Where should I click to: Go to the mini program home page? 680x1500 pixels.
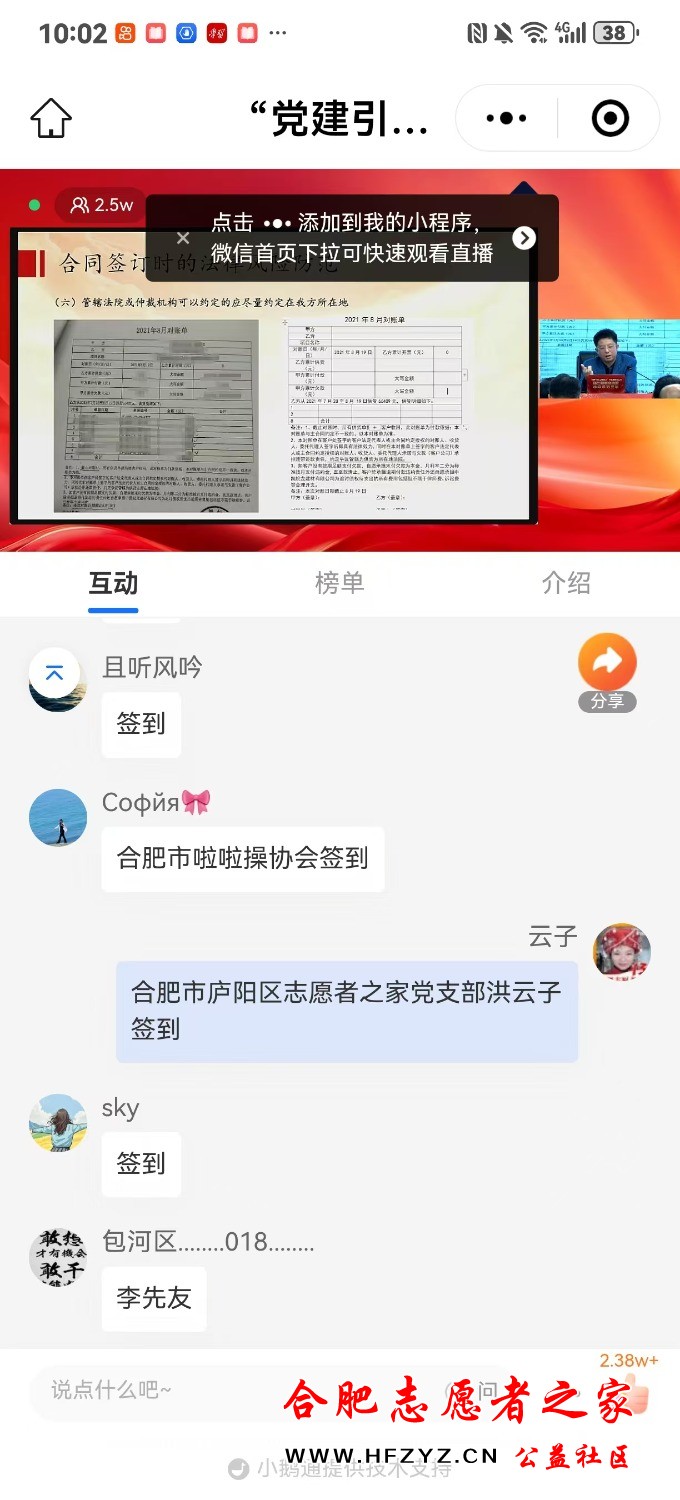click(x=51, y=118)
